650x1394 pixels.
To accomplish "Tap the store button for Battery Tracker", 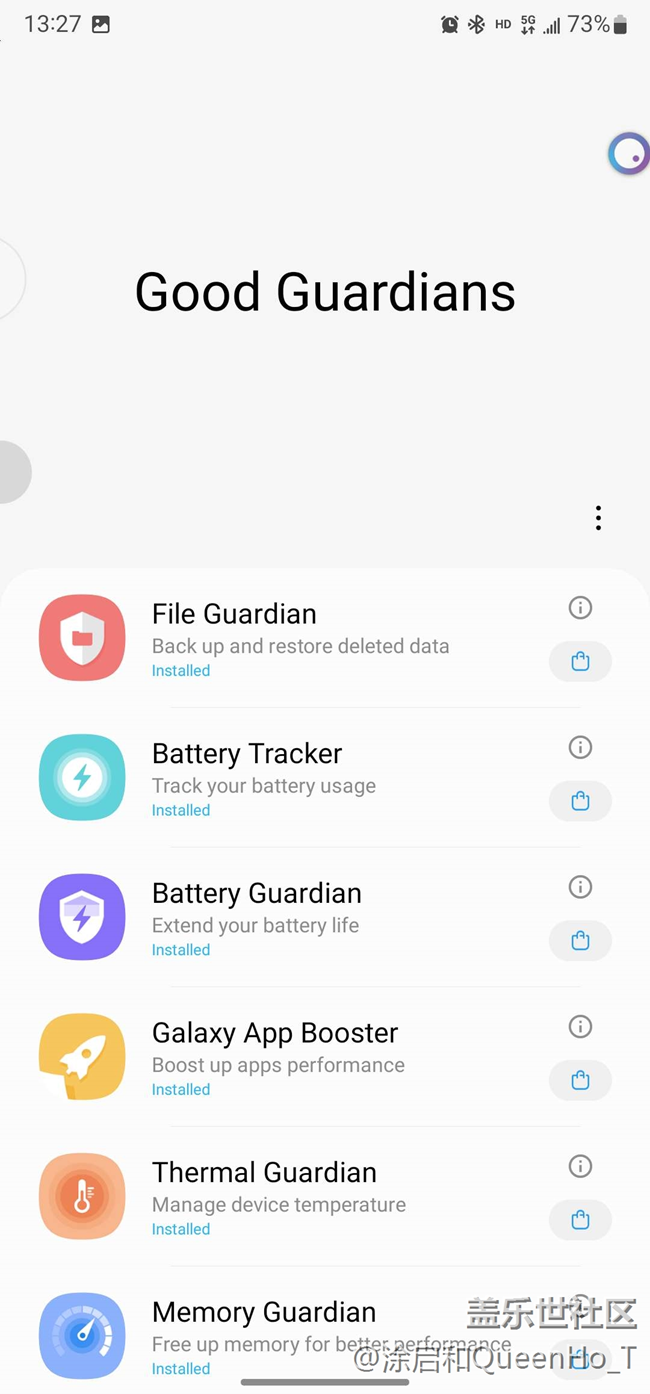I will tap(580, 801).
